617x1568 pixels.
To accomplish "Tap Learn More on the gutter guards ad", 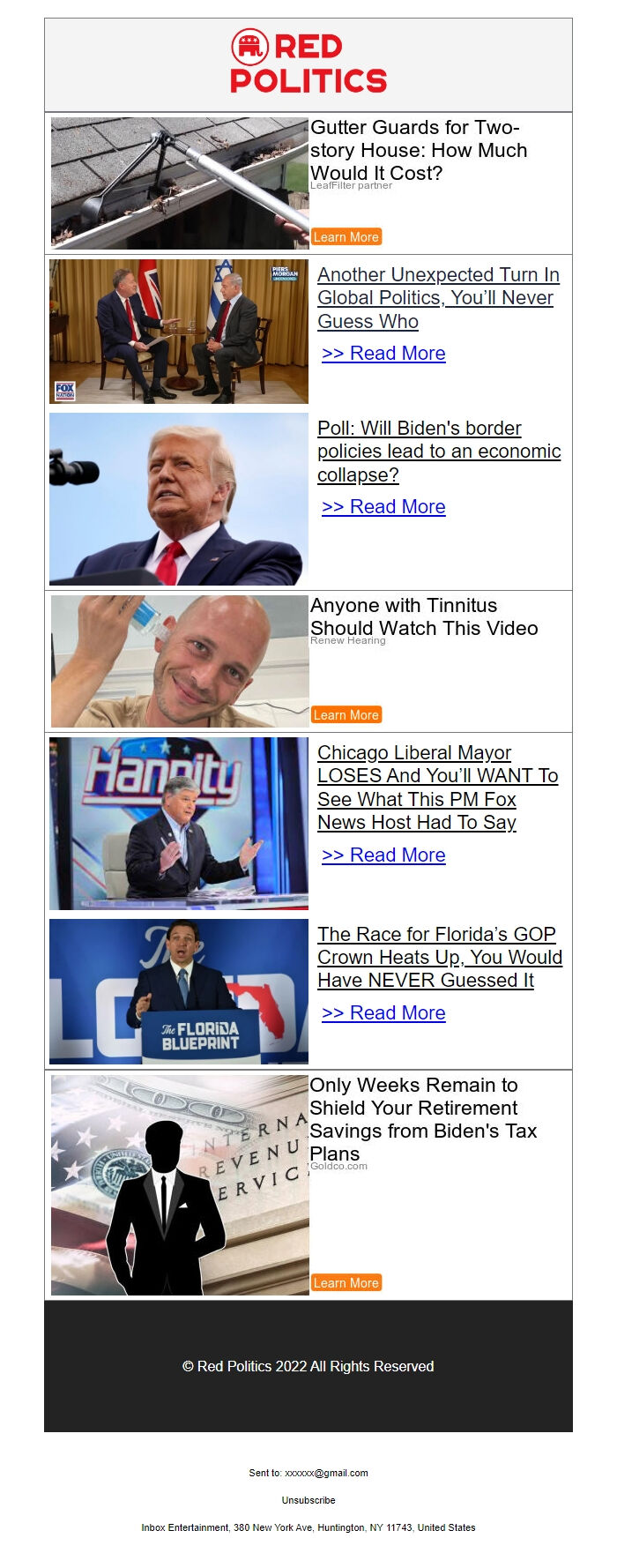I will (346, 236).
